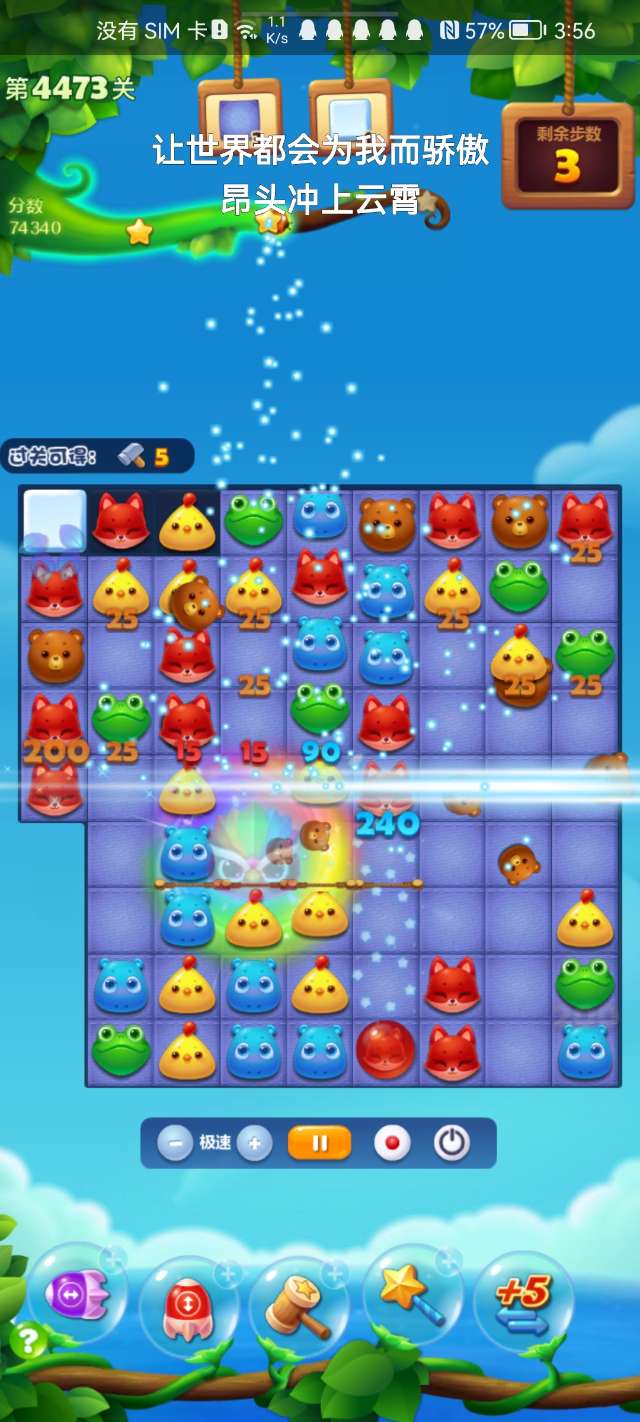Tap the power button in the control bar
This screenshot has height=1422, width=640.
[x=452, y=1143]
